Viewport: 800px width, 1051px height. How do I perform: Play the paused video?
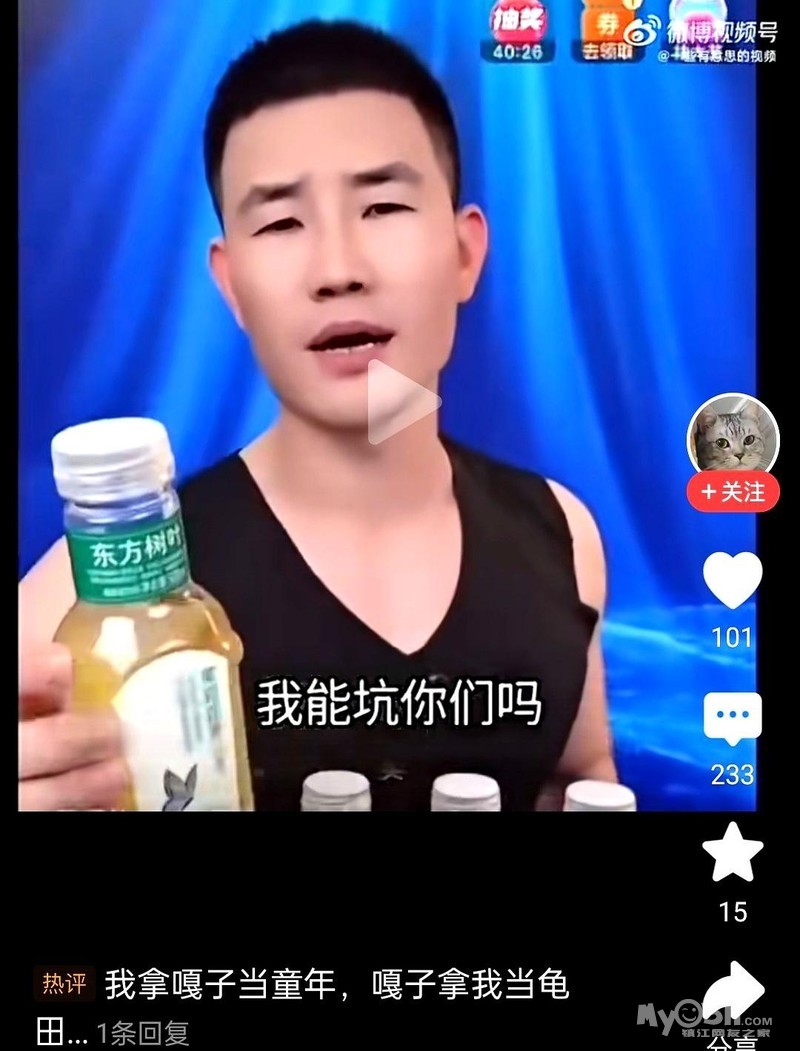click(402, 402)
